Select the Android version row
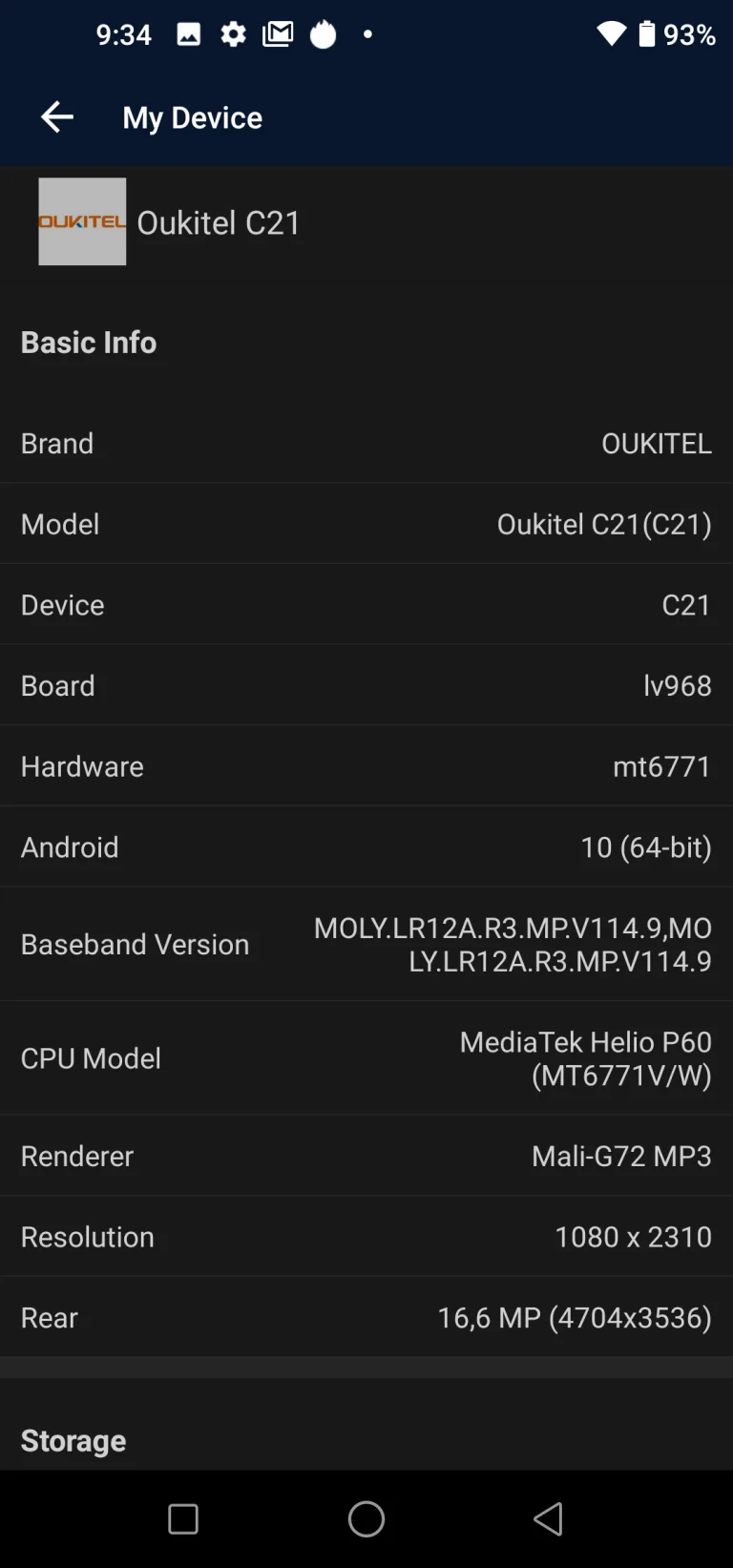 pyautogui.click(x=366, y=847)
